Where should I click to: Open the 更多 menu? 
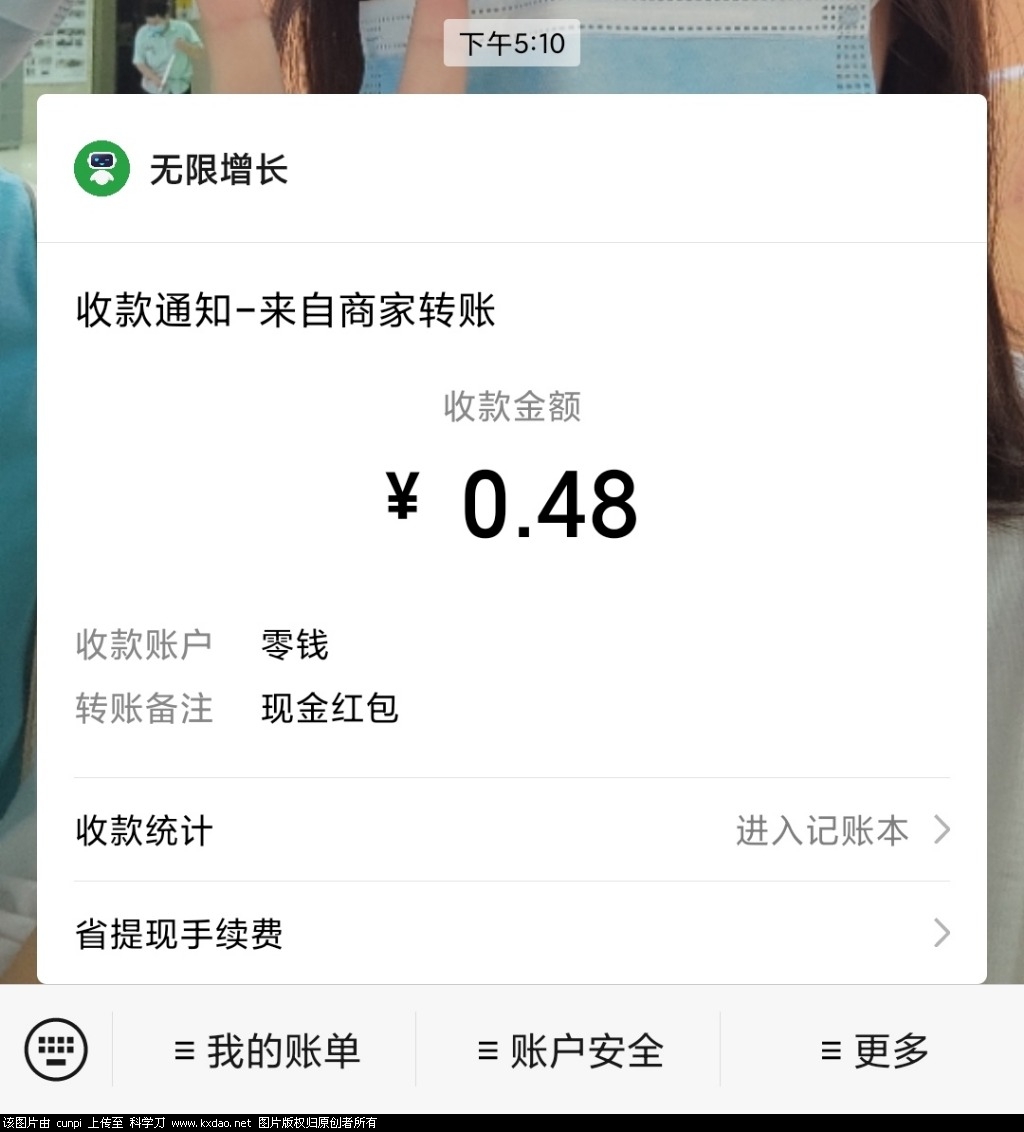[874, 1050]
